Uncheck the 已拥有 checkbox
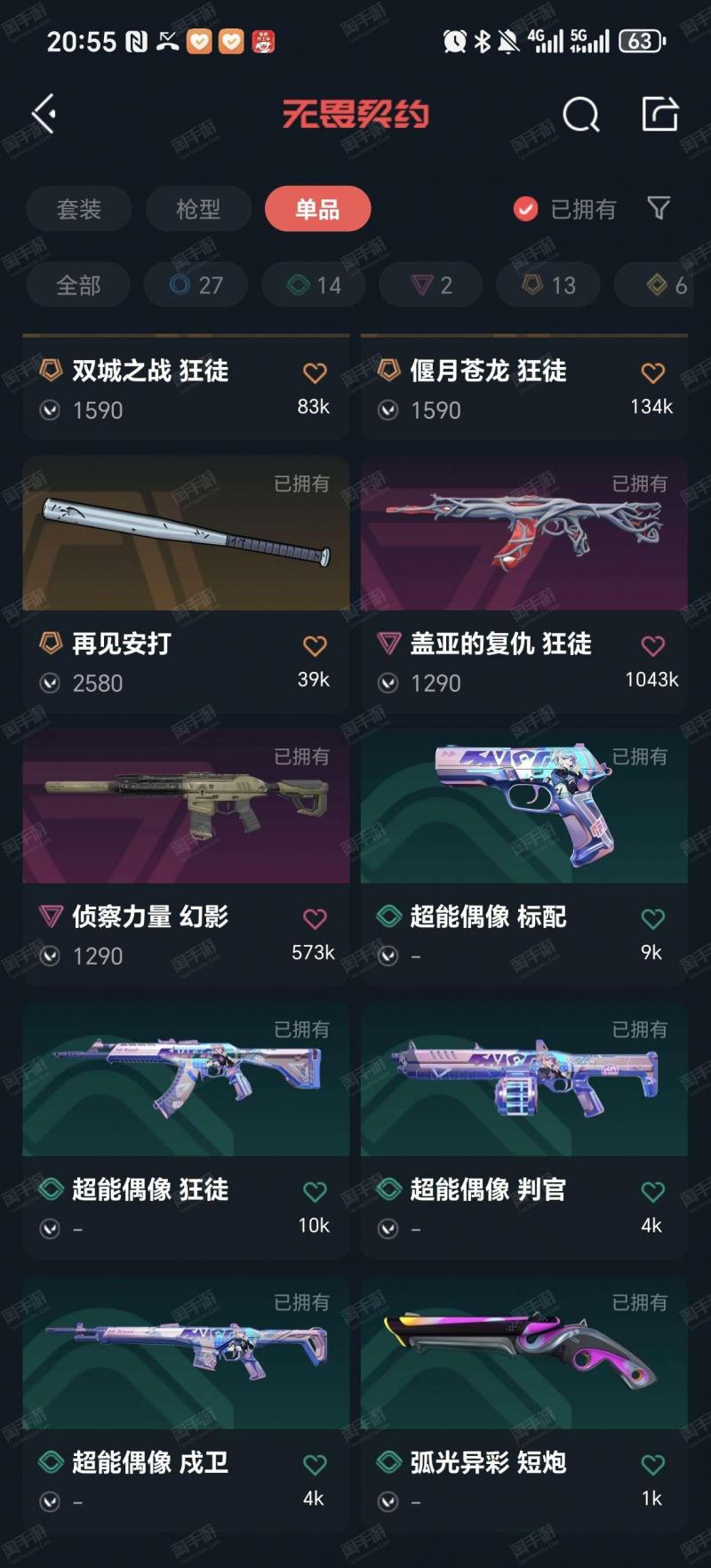 [525, 209]
